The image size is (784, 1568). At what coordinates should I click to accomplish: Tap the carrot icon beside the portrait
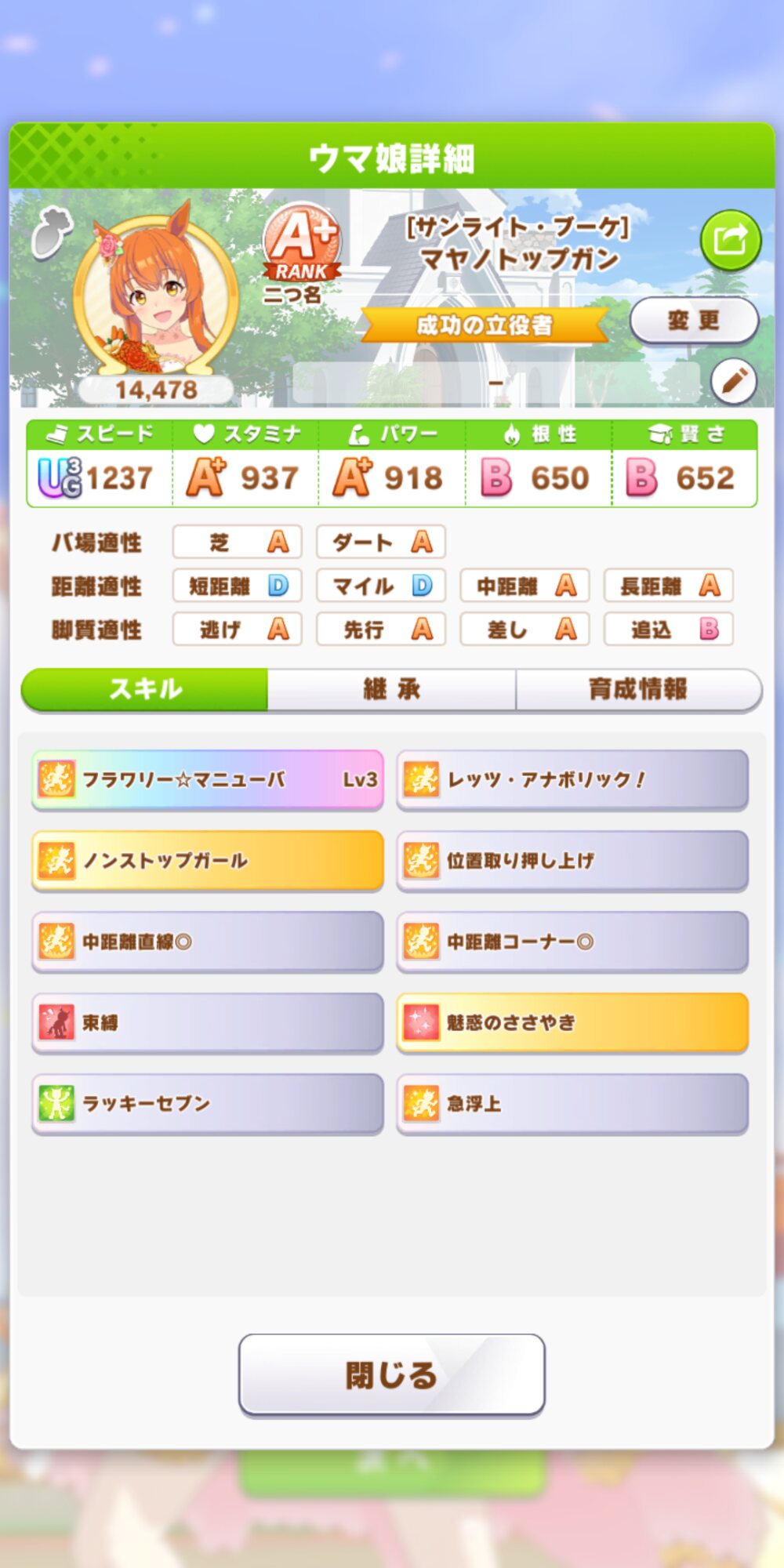point(52,232)
